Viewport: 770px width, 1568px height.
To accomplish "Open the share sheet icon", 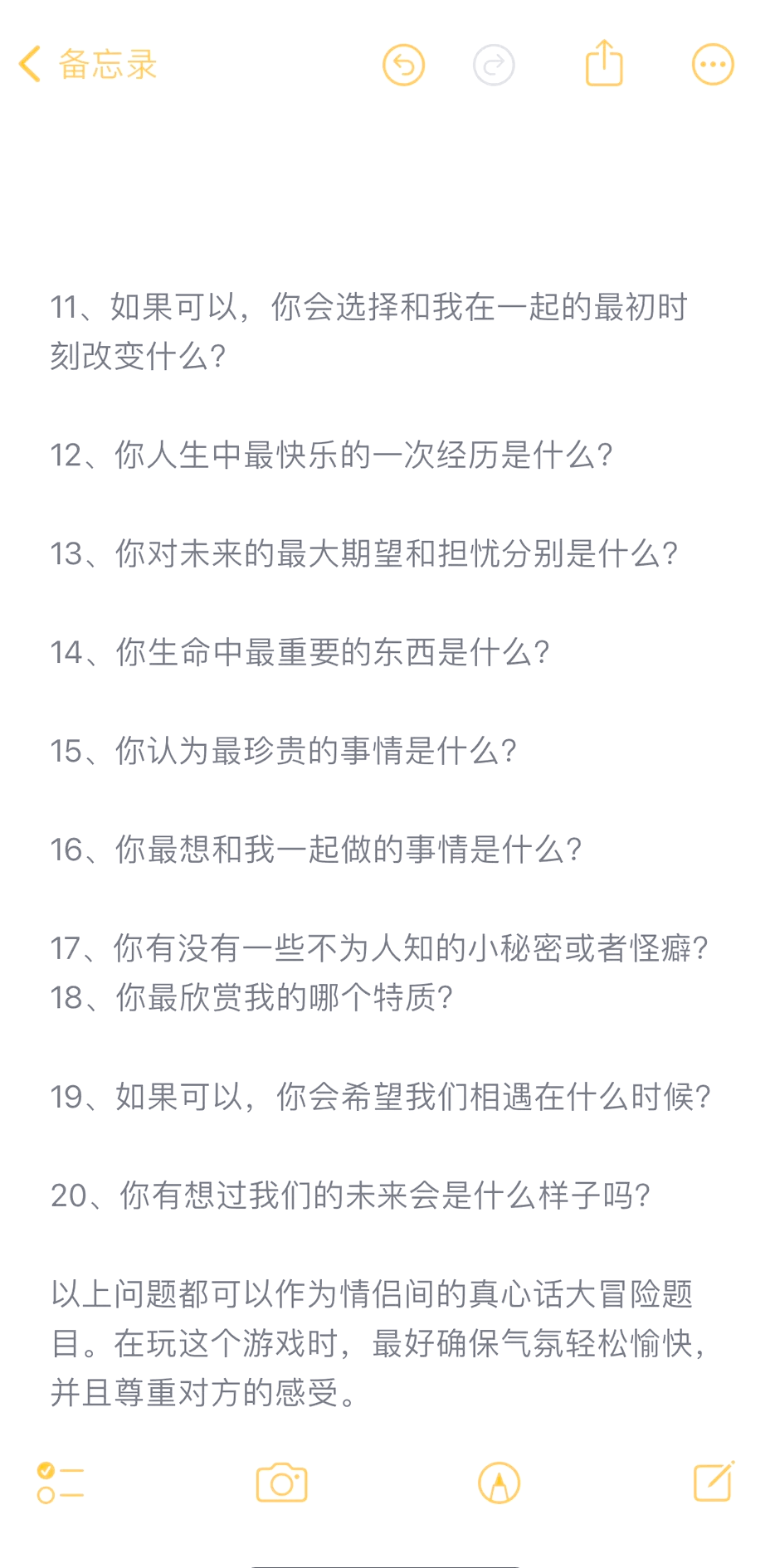I will [x=603, y=63].
